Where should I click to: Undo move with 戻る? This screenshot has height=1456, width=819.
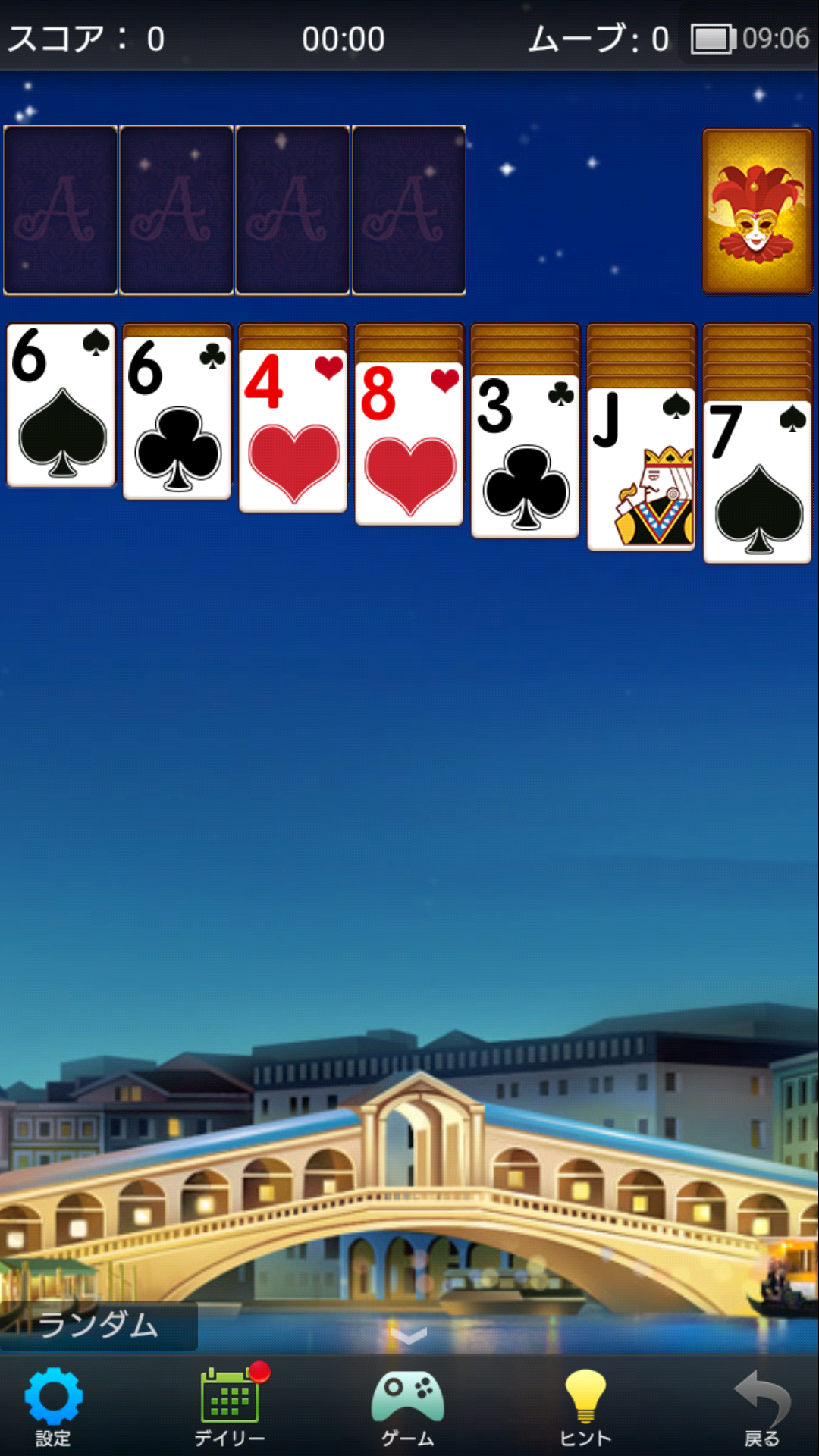(762, 1407)
